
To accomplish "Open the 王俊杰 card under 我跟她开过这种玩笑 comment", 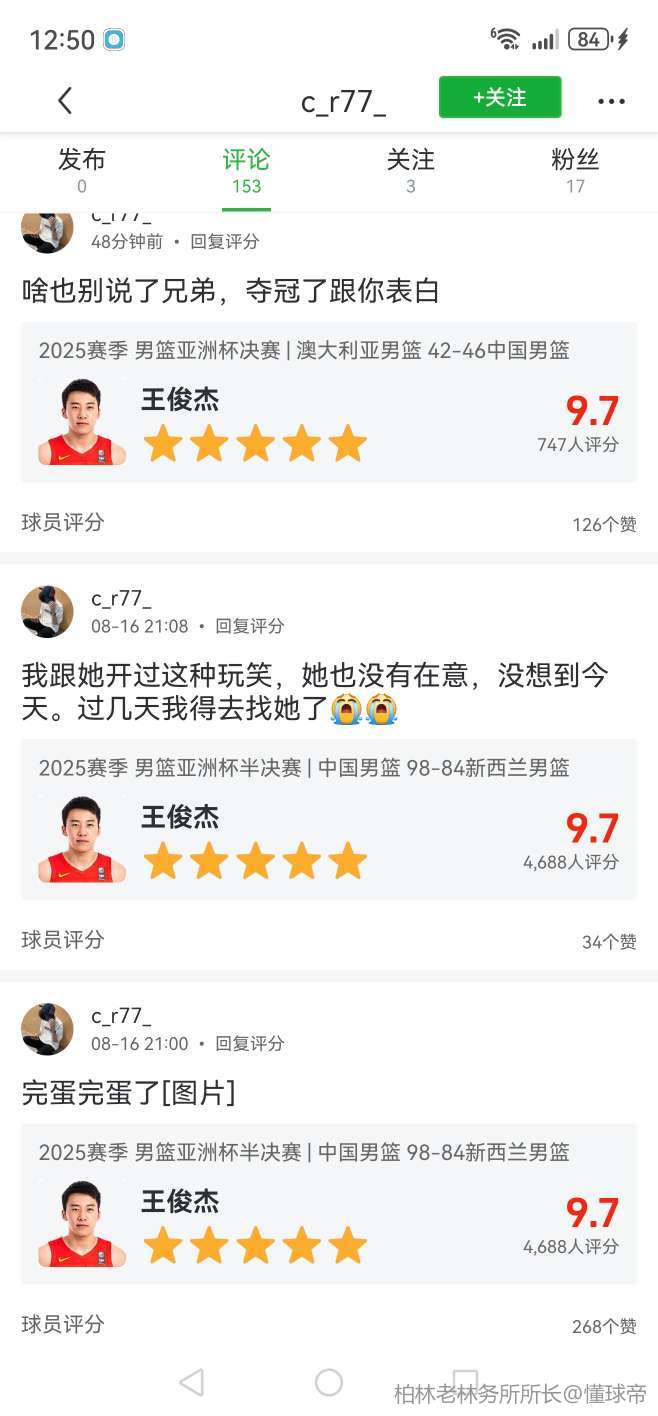I will click(328, 820).
